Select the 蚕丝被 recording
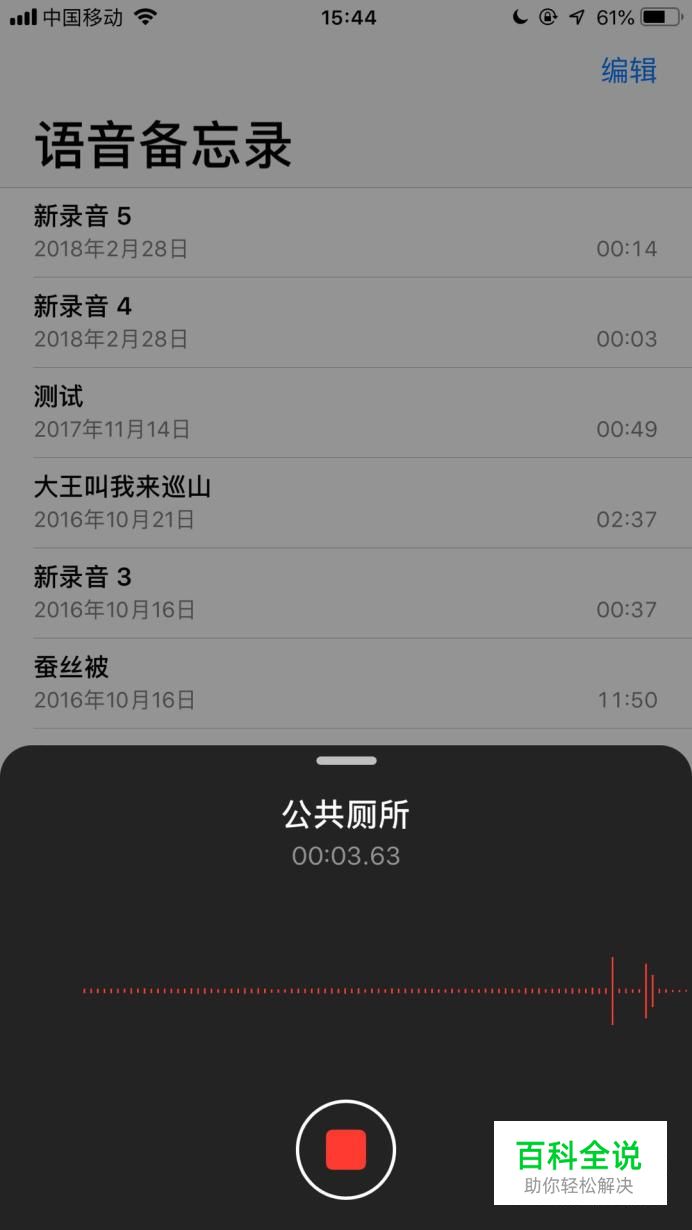 pos(346,683)
